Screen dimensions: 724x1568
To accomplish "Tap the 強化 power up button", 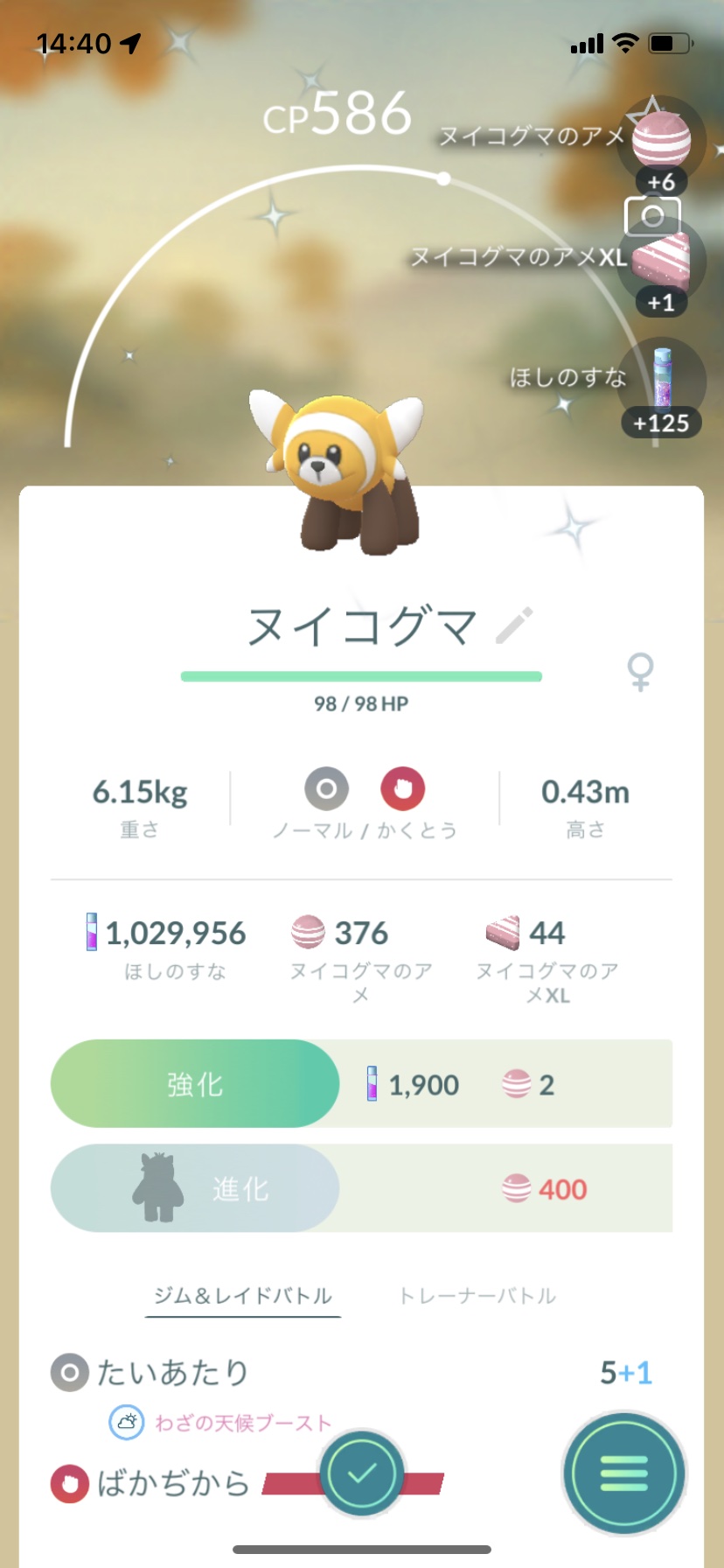I will tap(195, 1084).
